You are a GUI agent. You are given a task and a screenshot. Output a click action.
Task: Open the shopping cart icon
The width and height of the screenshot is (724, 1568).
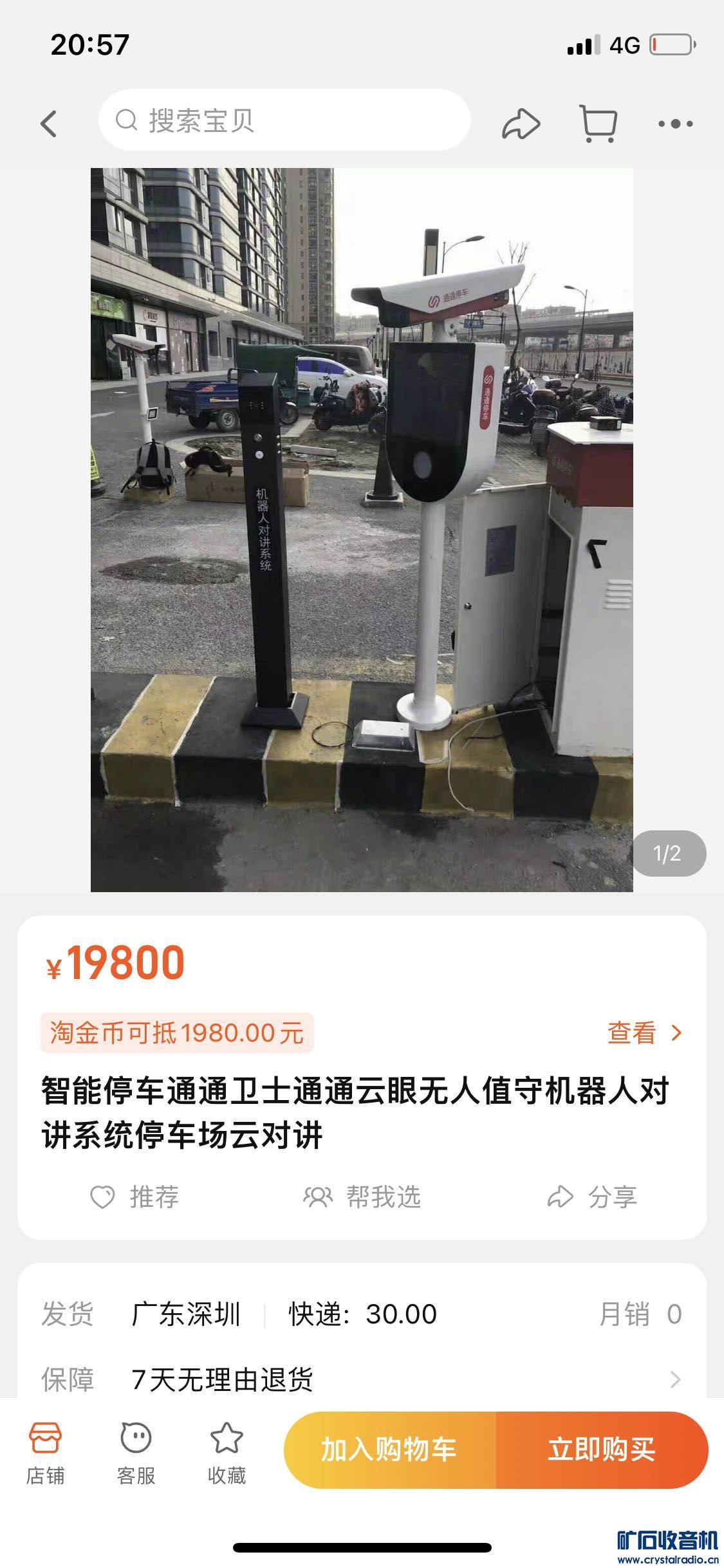pos(599,123)
